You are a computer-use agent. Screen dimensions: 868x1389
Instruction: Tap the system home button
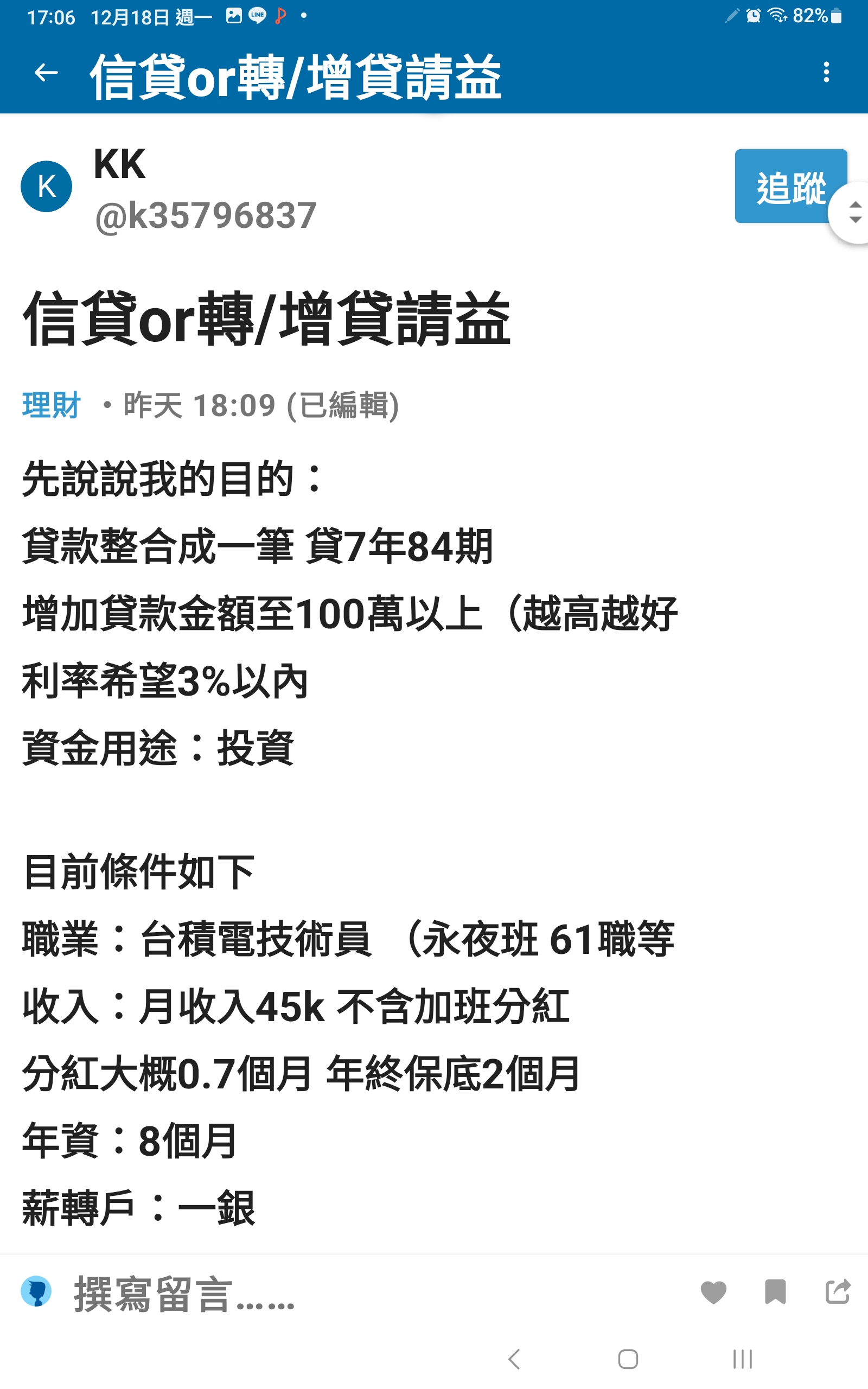pyautogui.click(x=628, y=1359)
